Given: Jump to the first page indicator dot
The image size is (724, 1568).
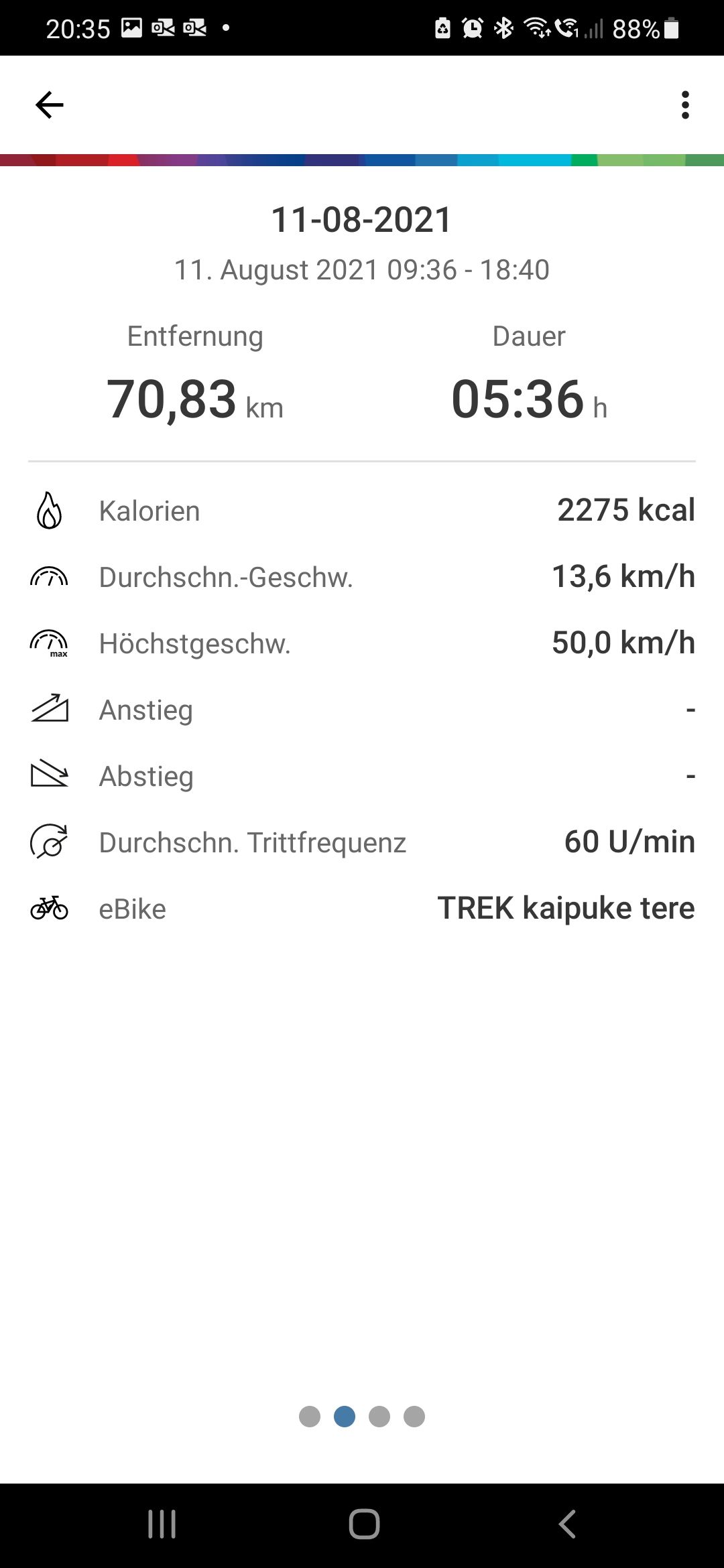Looking at the screenshot, I should coord(310,1416).
